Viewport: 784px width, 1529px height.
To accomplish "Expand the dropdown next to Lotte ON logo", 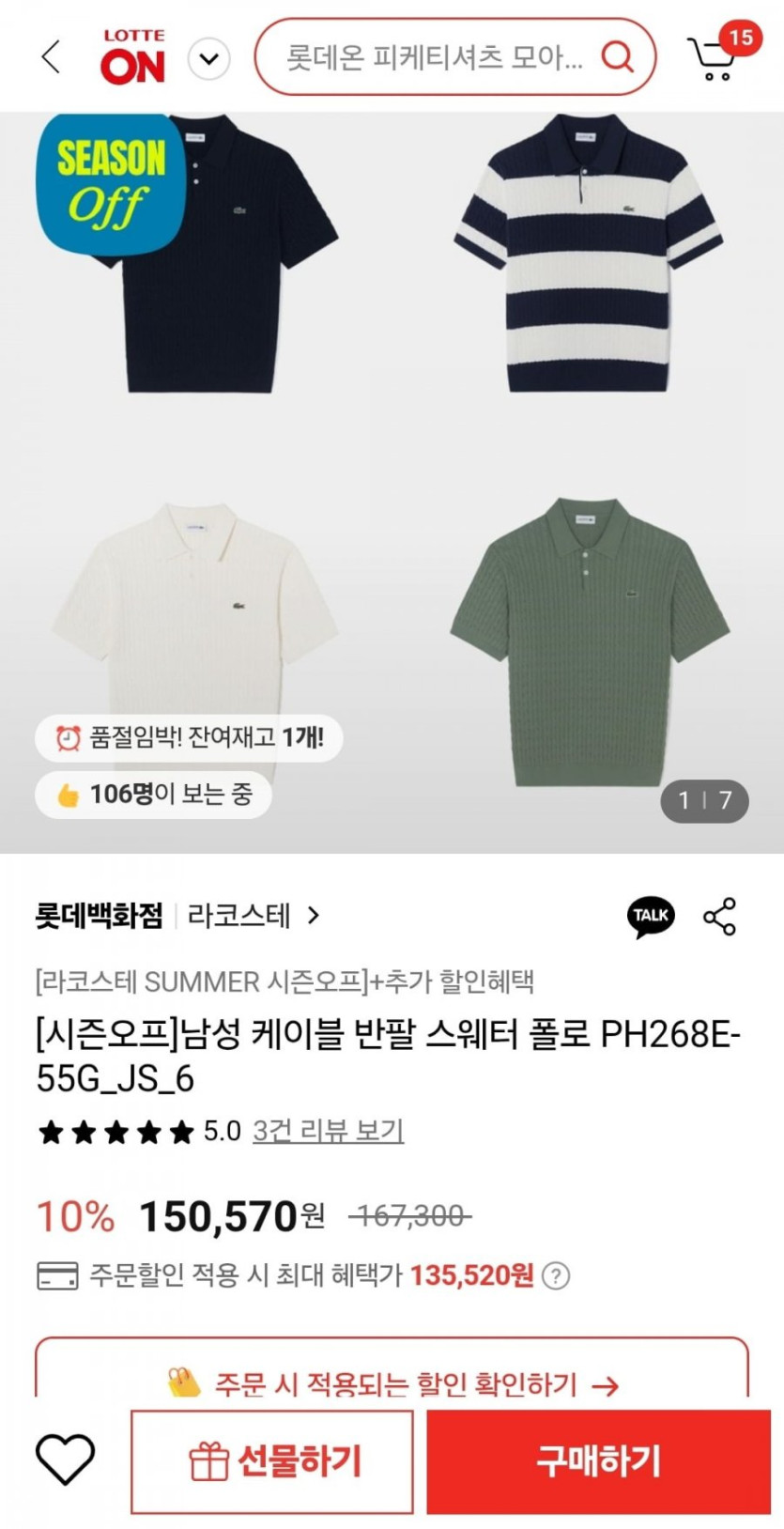I will point(209,58).
